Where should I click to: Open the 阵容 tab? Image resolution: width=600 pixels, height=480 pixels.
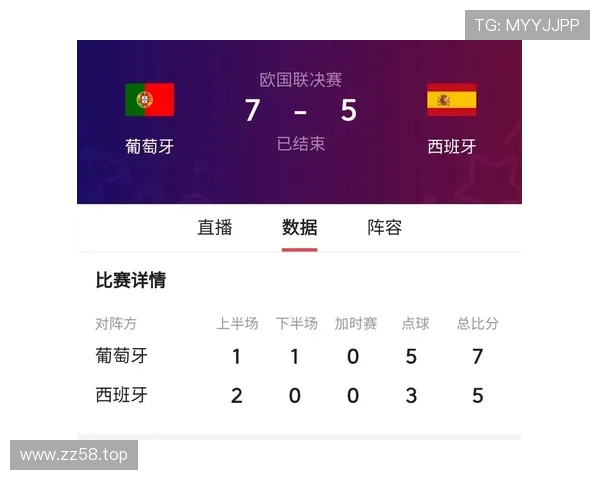(385, 228)
